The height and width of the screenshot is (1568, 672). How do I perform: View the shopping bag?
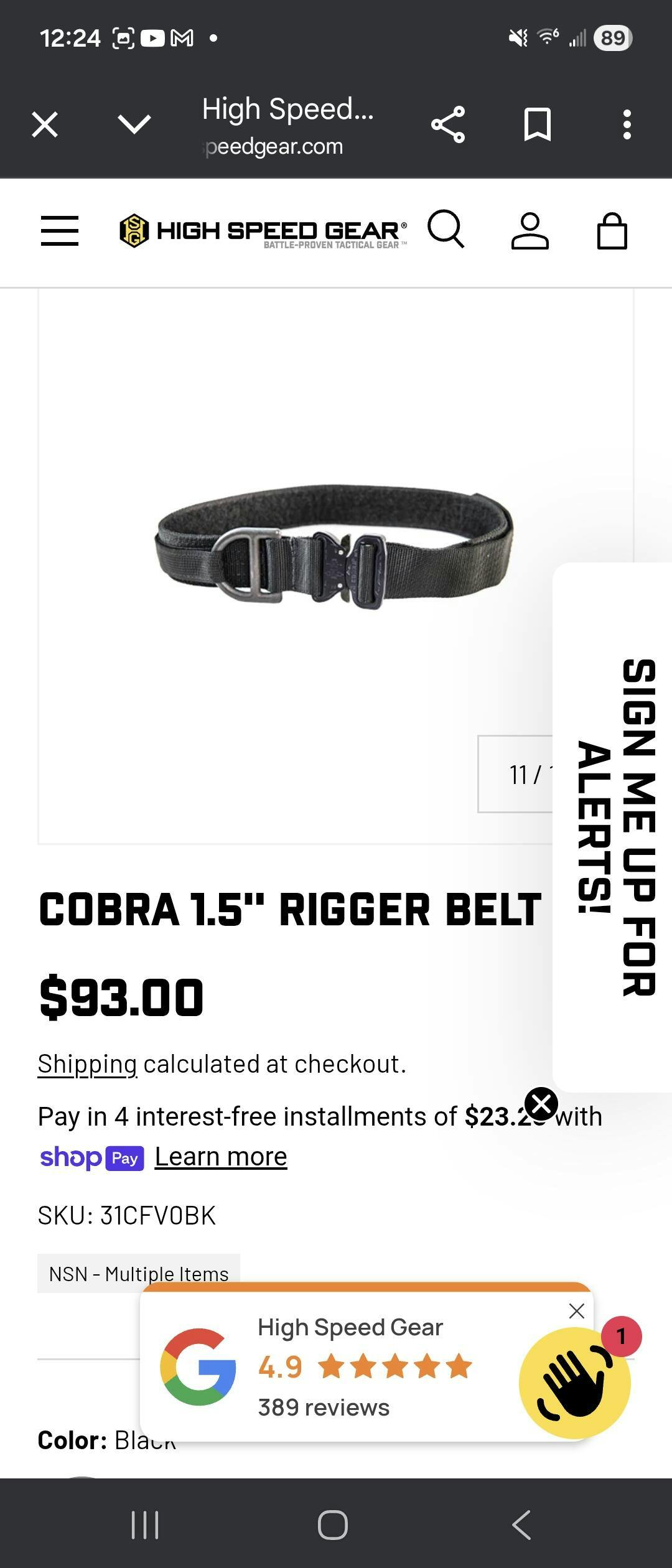612,231
